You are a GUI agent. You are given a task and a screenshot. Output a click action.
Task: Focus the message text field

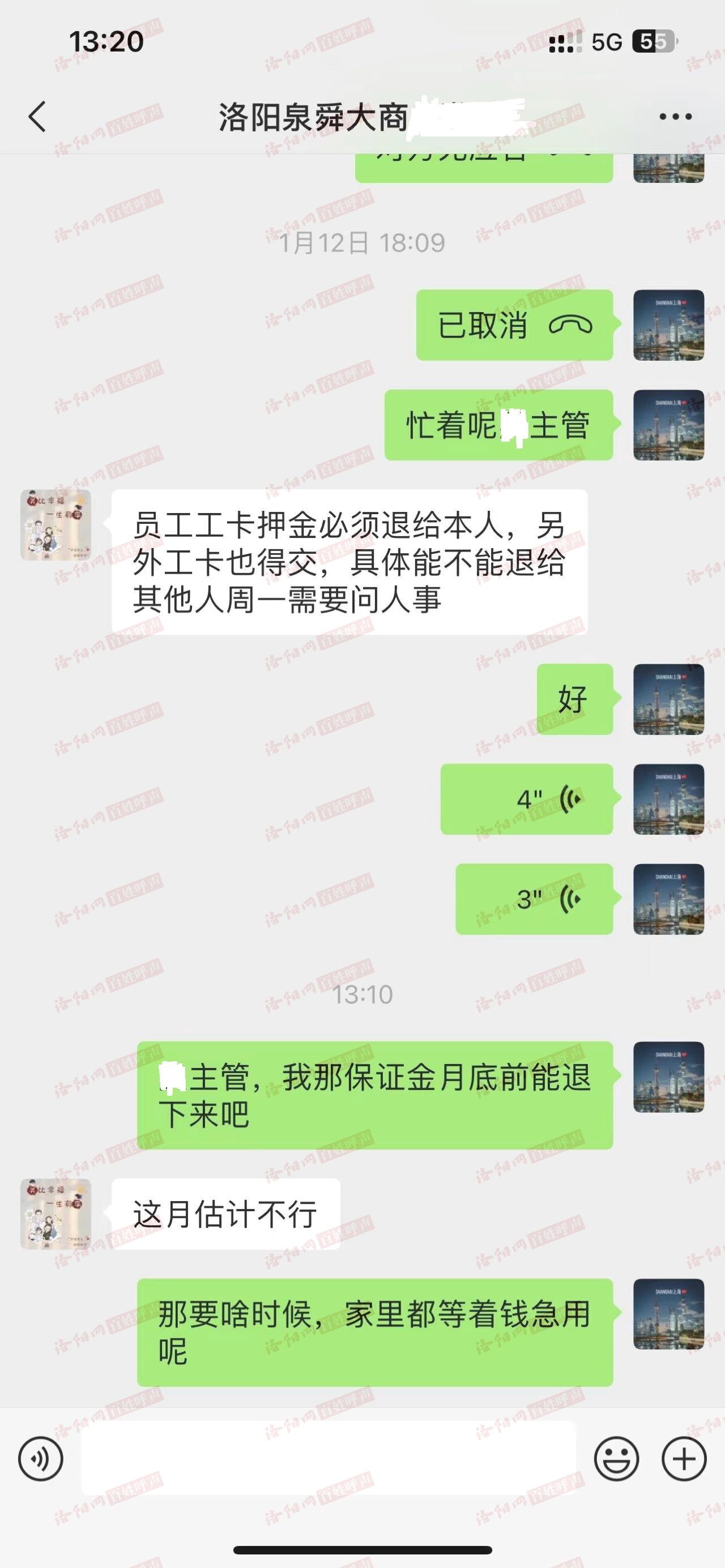(x=329, y=1459)
